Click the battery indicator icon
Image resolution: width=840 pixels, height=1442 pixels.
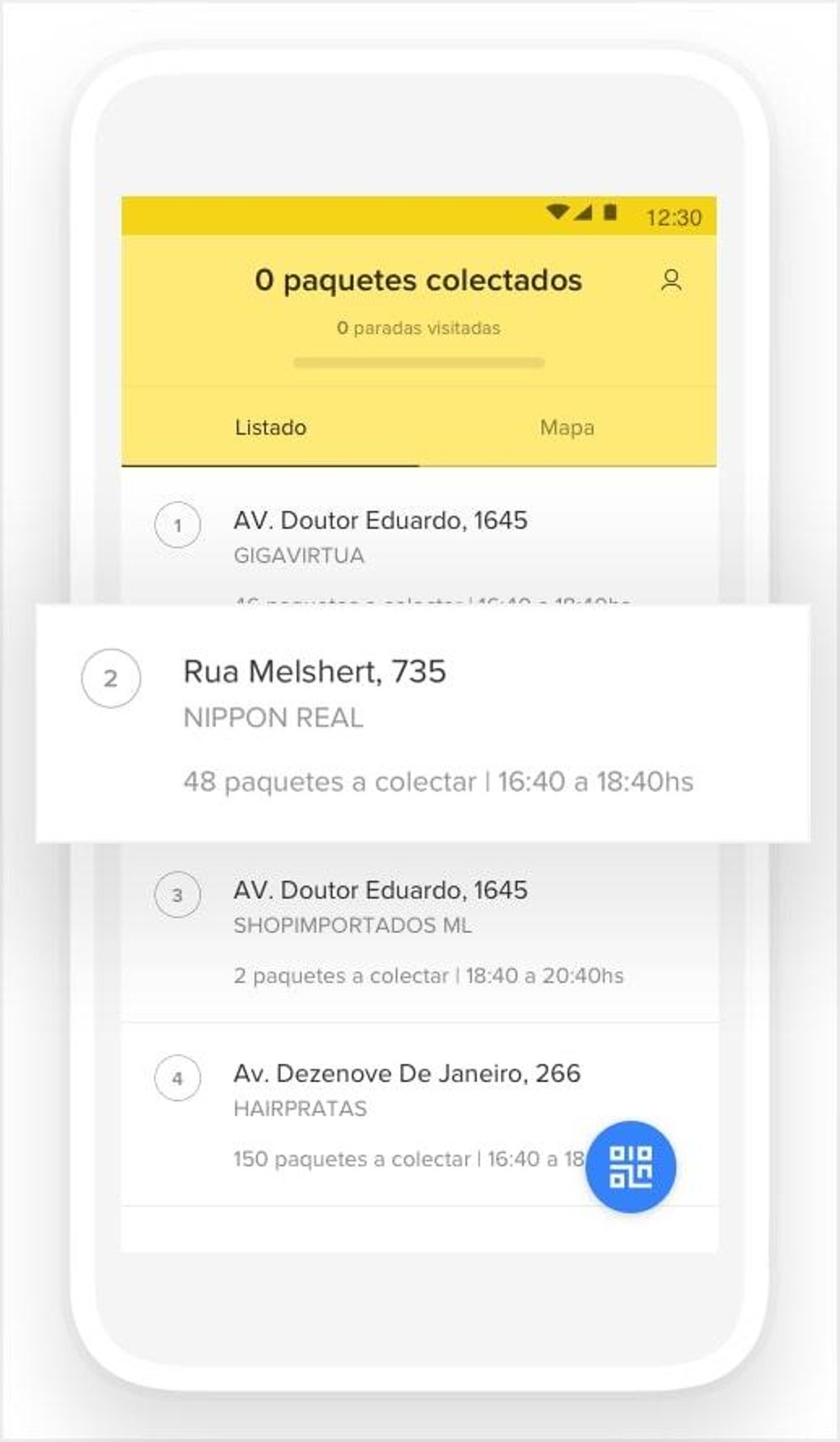[610, 212]
